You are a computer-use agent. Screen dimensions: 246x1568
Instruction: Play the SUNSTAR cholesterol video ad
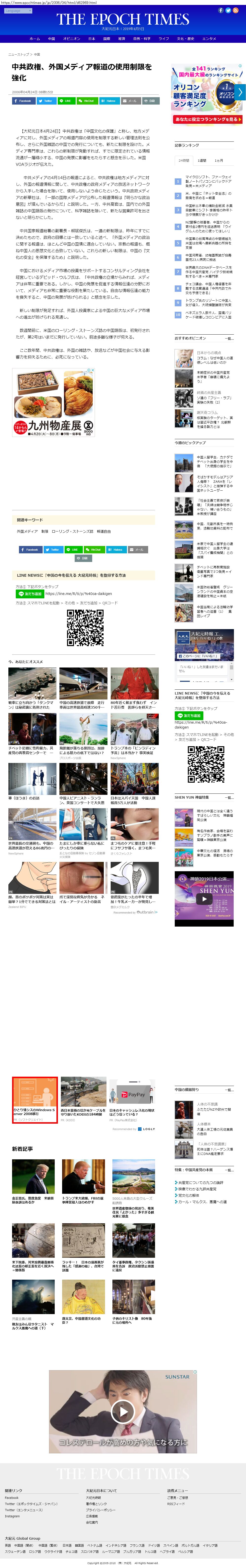click(123, 1411)
